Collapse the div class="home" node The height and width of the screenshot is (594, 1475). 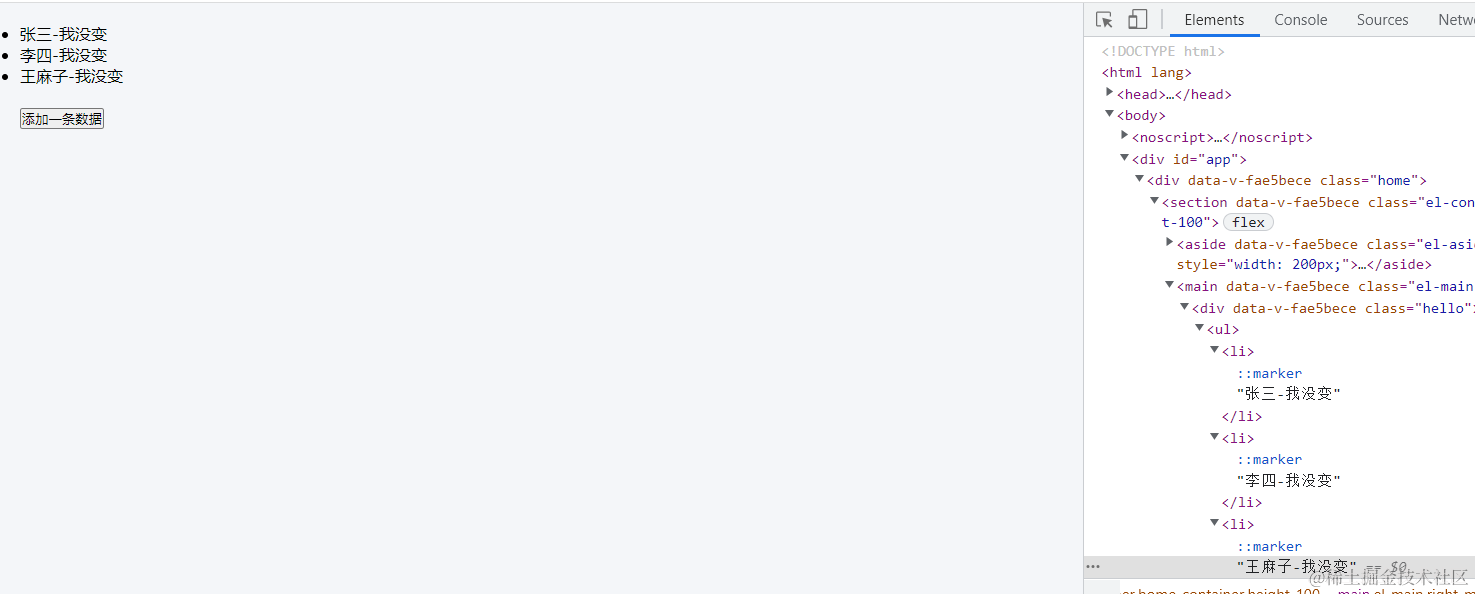point(1139,180)
